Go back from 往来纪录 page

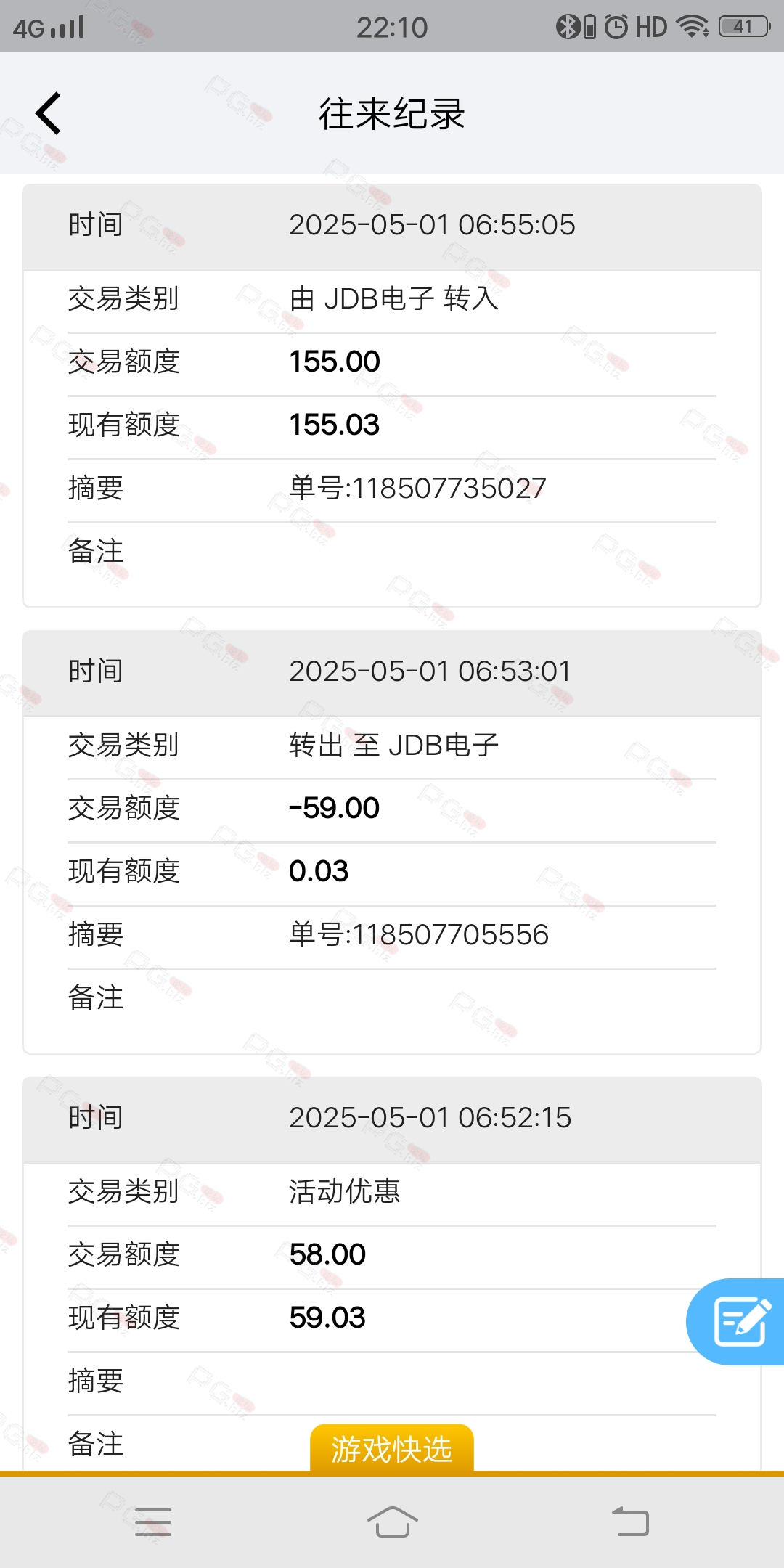tap(49, 114)
